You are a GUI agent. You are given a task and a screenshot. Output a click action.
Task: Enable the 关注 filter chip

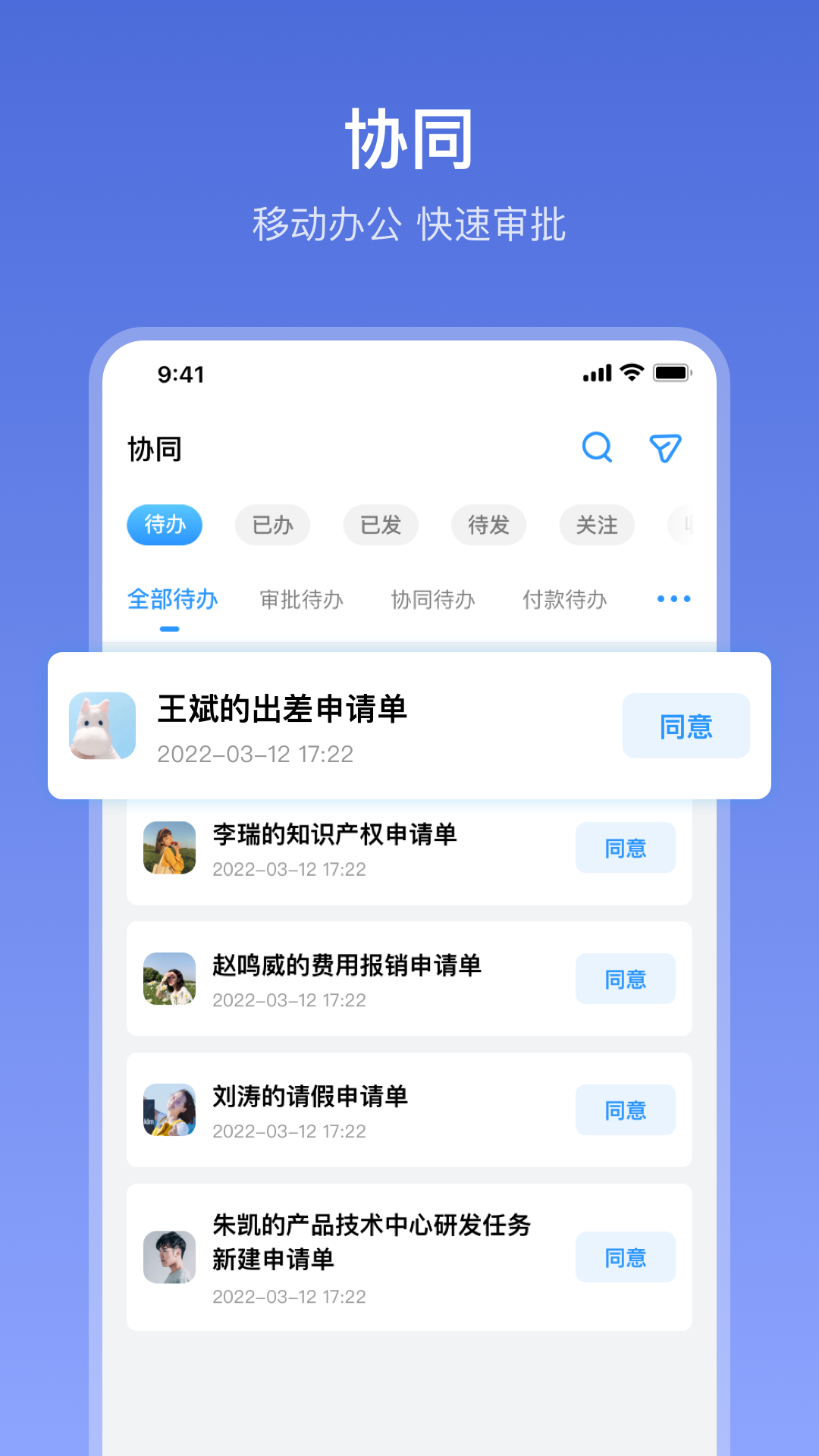point(597,525)
